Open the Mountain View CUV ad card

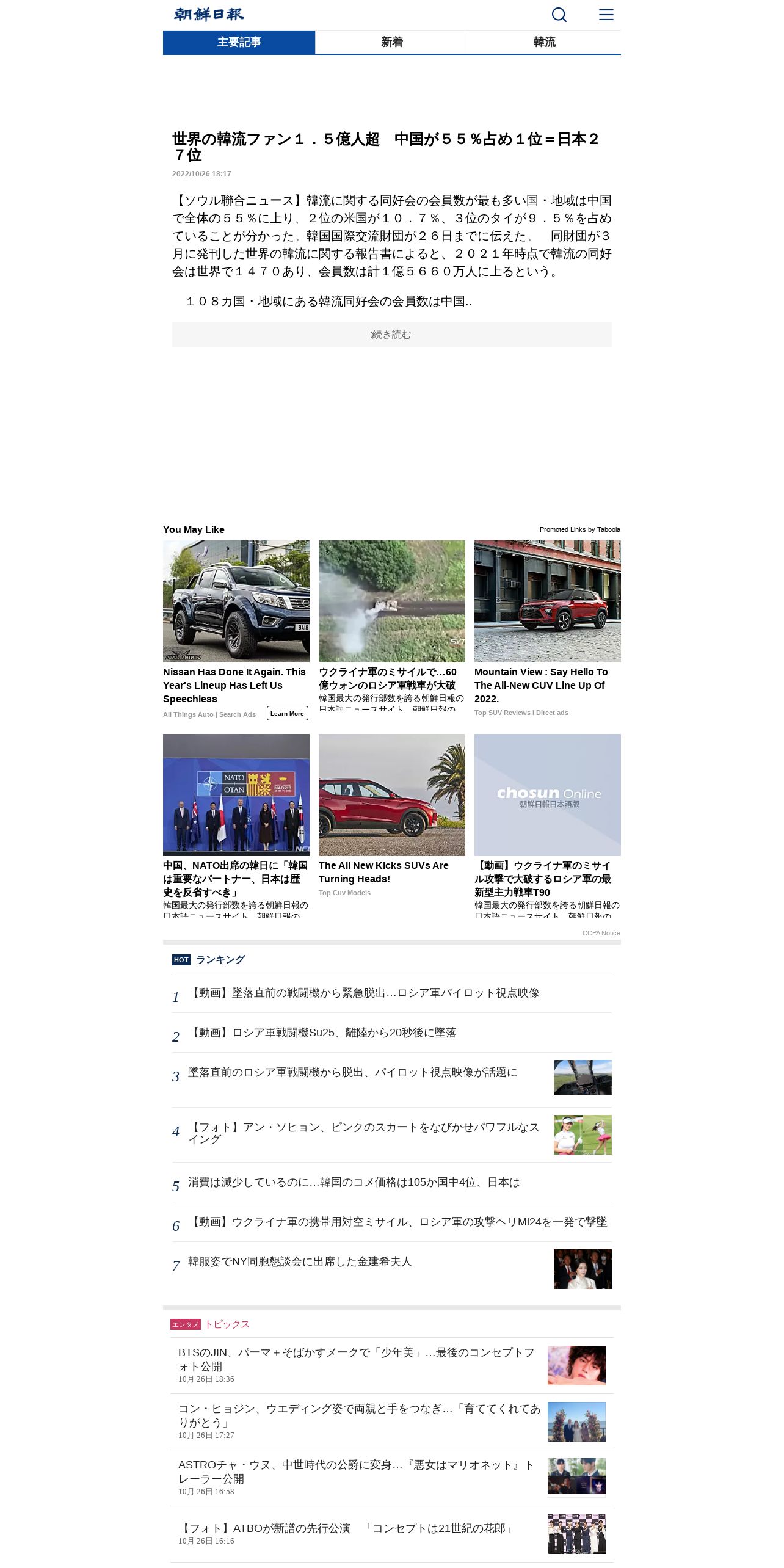coord(547,629)
